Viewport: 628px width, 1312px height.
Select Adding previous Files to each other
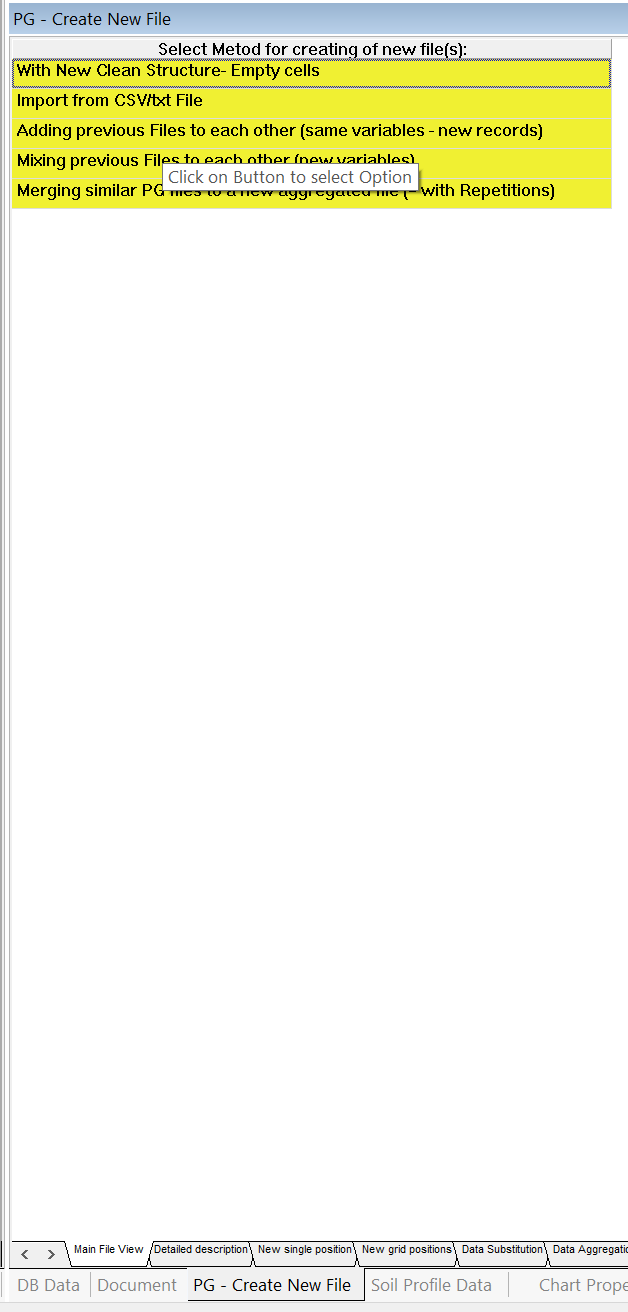[311, 132]
